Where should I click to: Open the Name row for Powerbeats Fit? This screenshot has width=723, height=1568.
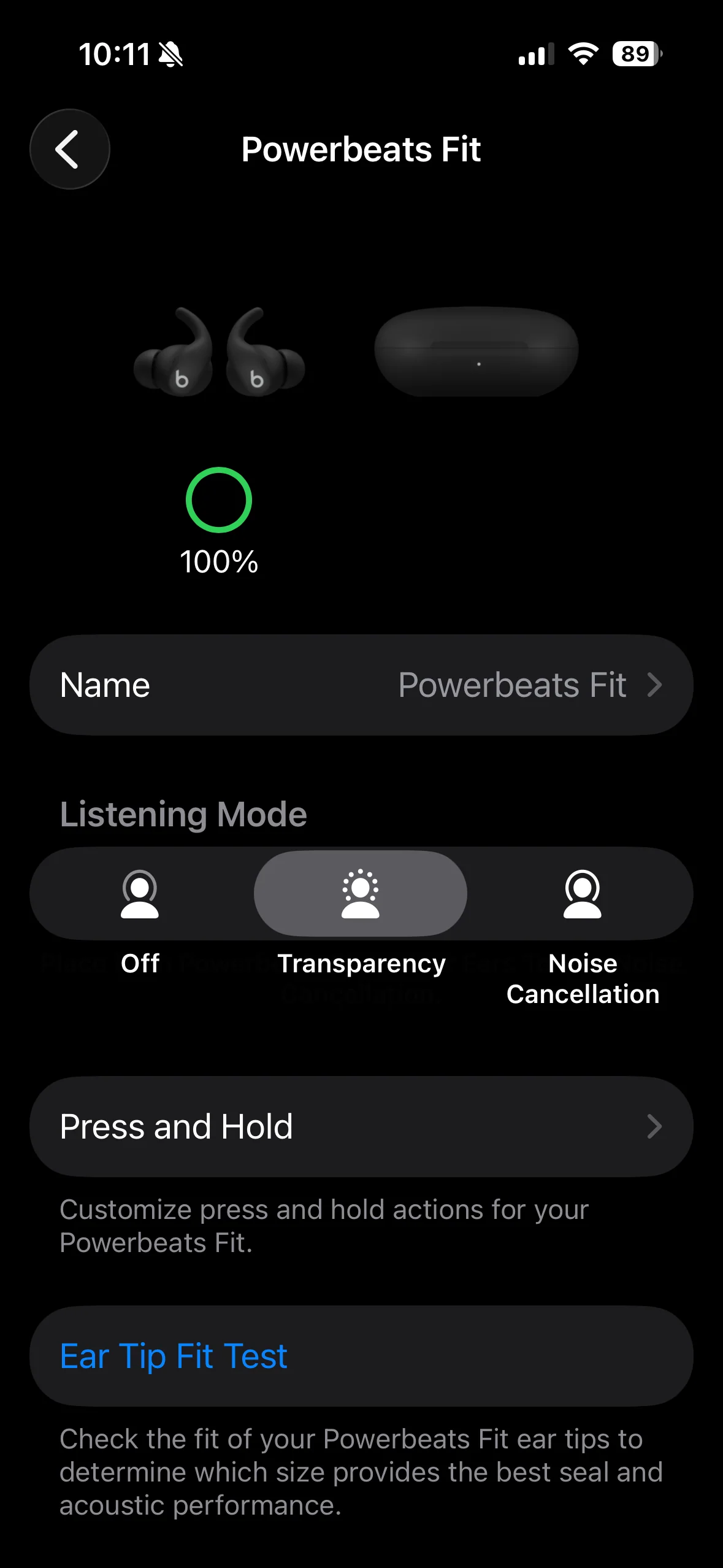coord(361,685)
